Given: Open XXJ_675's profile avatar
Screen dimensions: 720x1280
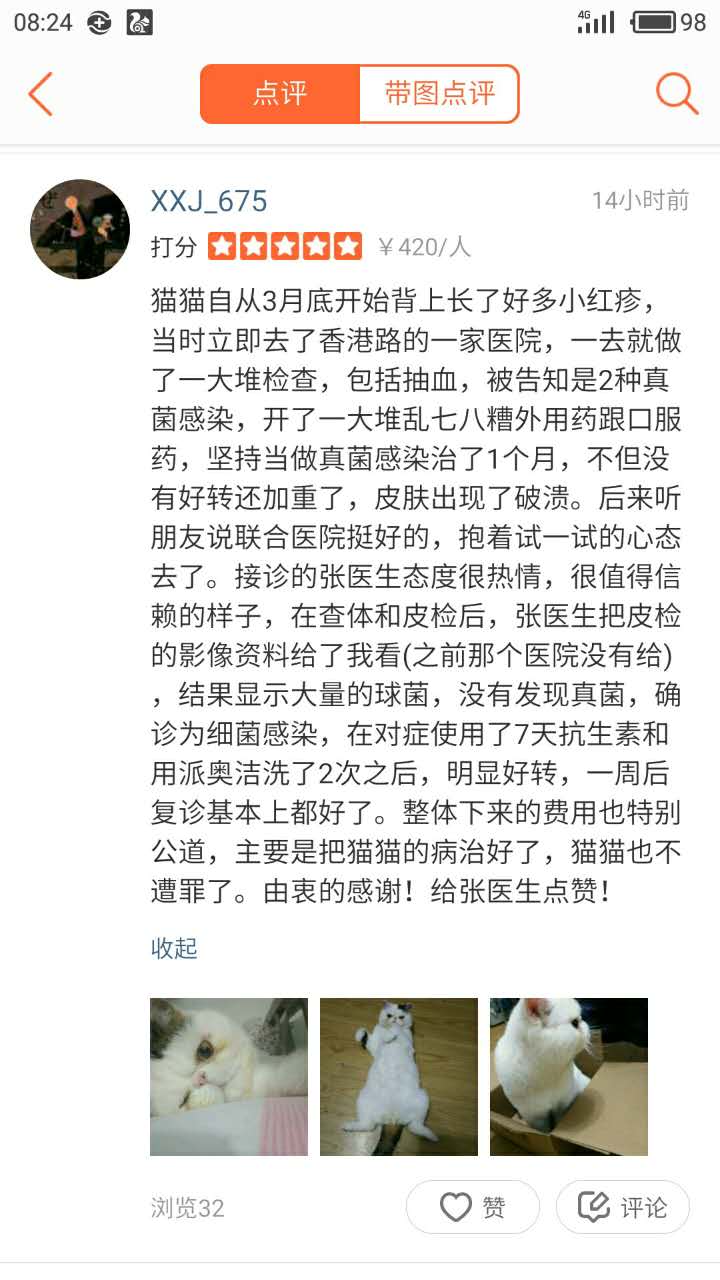Looking at the screenshot, I should pos(80,229).
